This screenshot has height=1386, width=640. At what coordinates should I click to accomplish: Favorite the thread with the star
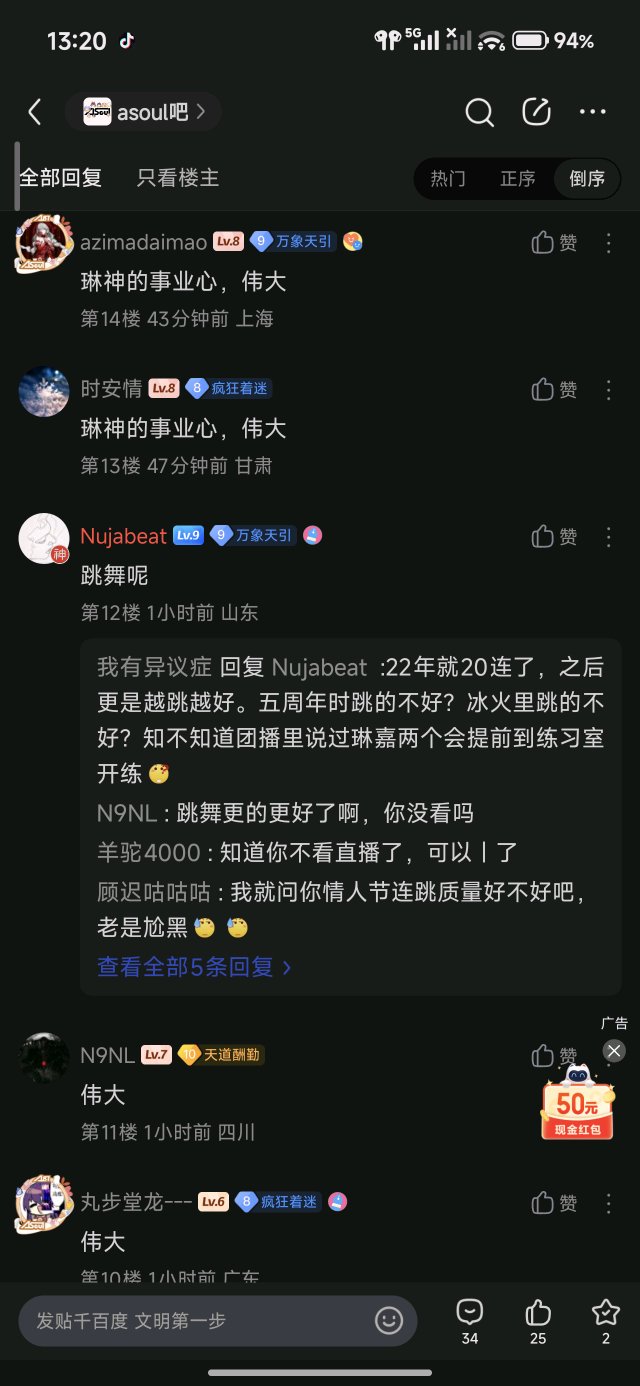pos(605,1313)
